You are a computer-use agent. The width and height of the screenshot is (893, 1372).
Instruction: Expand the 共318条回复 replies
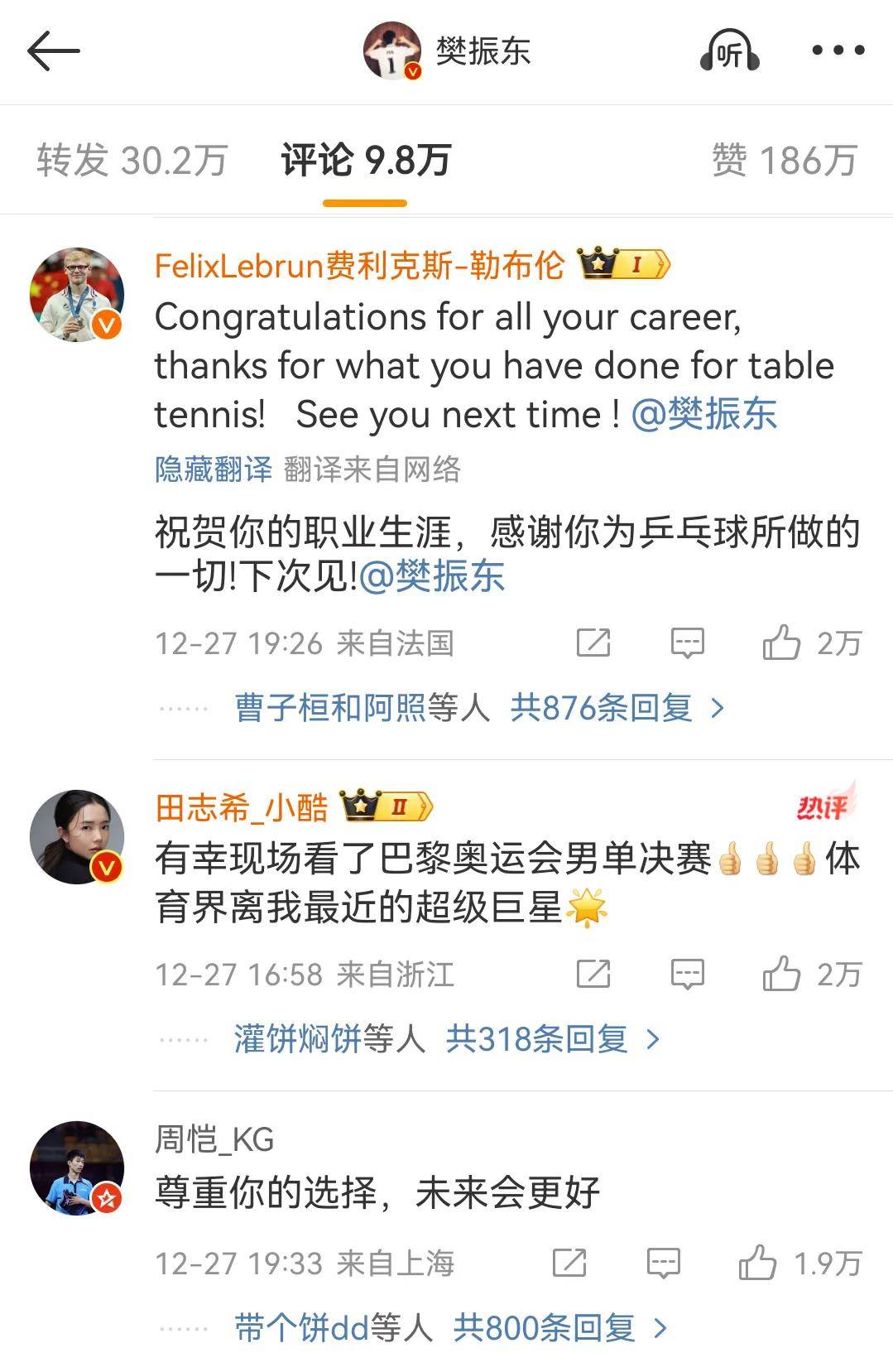(x=552, y=1038)
